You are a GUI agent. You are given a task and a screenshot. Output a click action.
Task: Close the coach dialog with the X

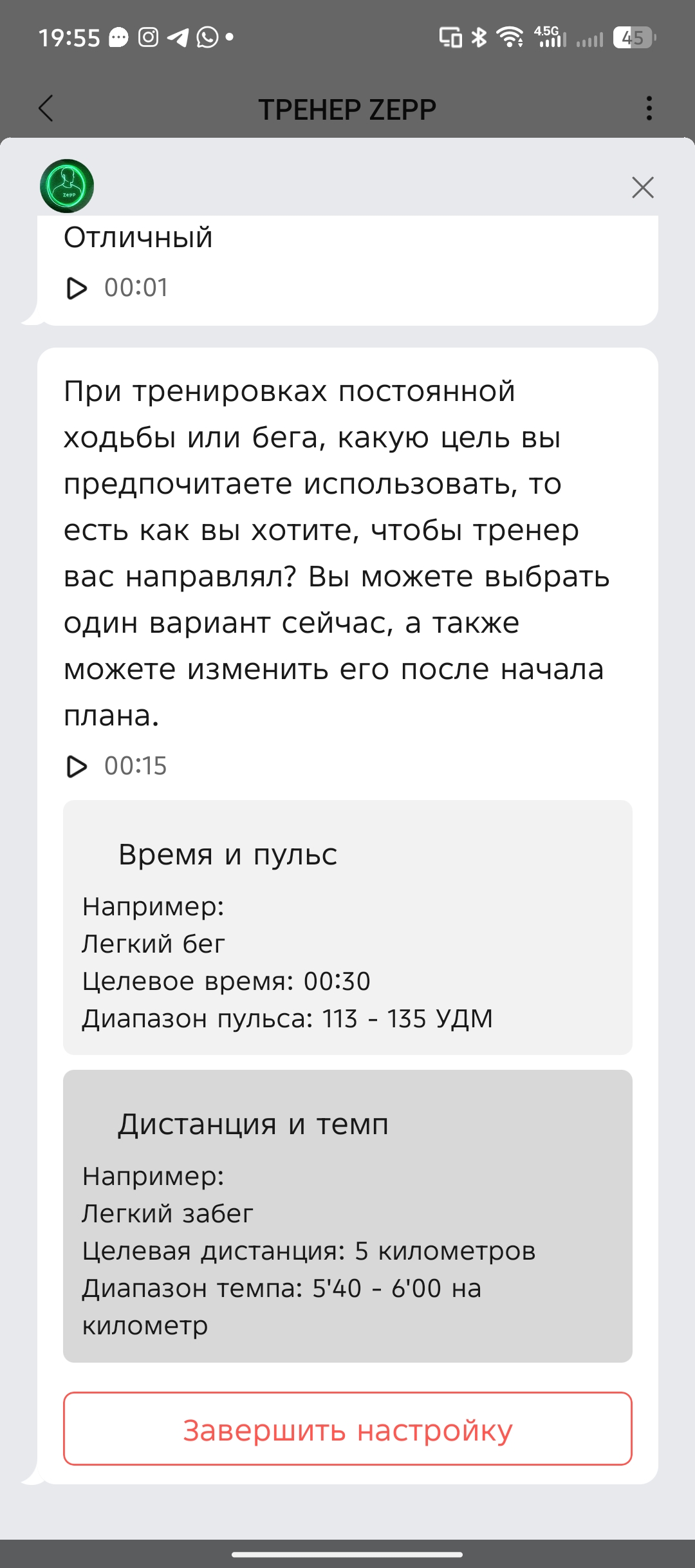[x=642, y=187]
